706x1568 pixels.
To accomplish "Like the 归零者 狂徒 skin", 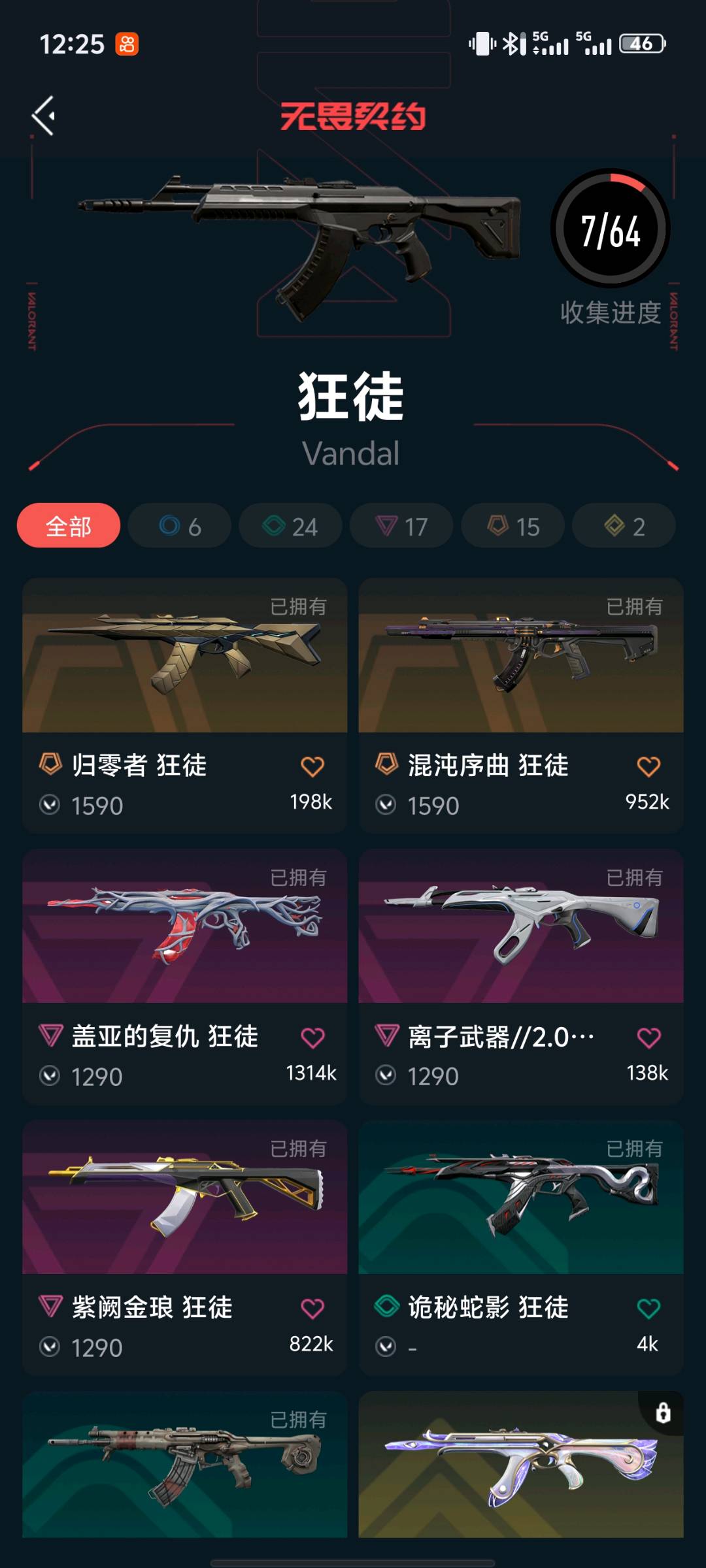I will pyautogui.click(x=312, y=766).
